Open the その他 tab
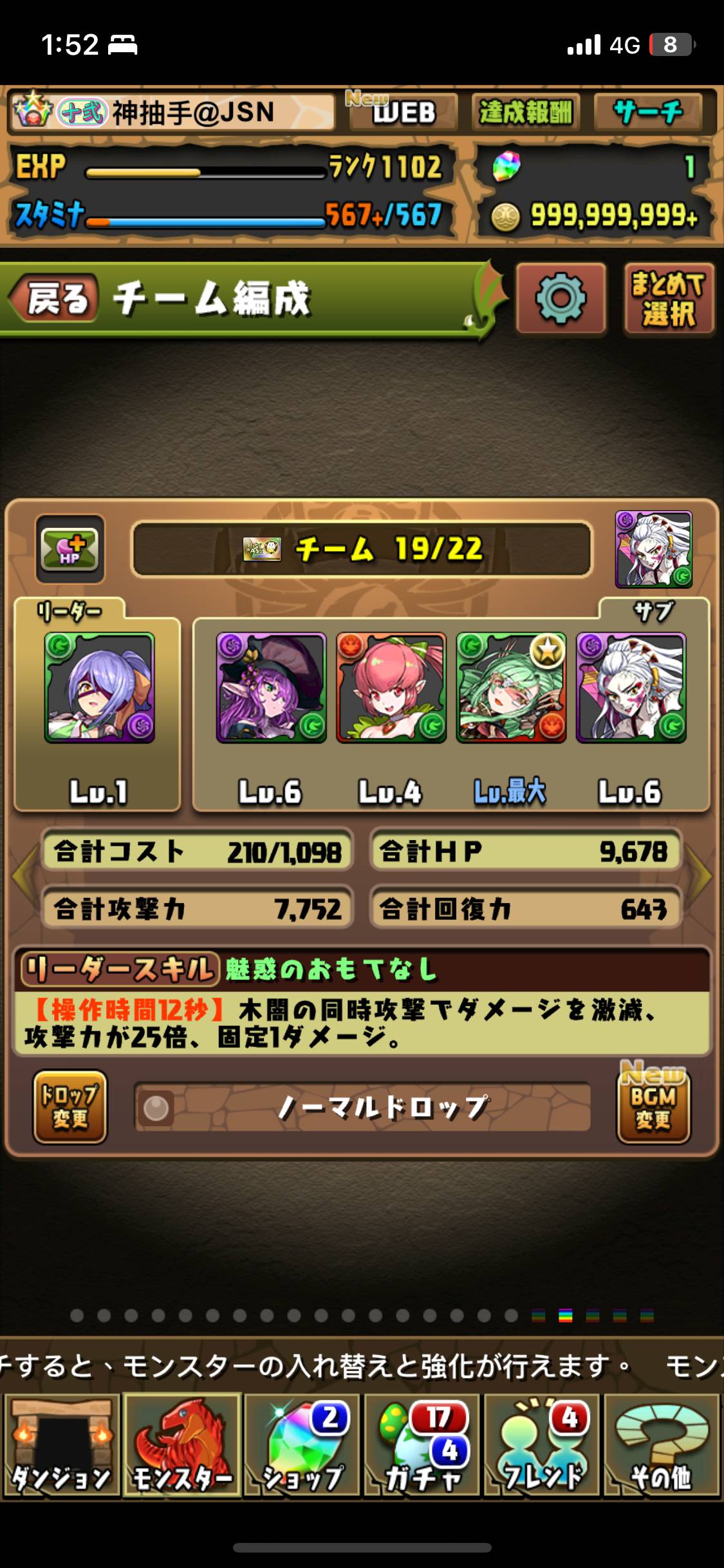 coord(662,1444)
